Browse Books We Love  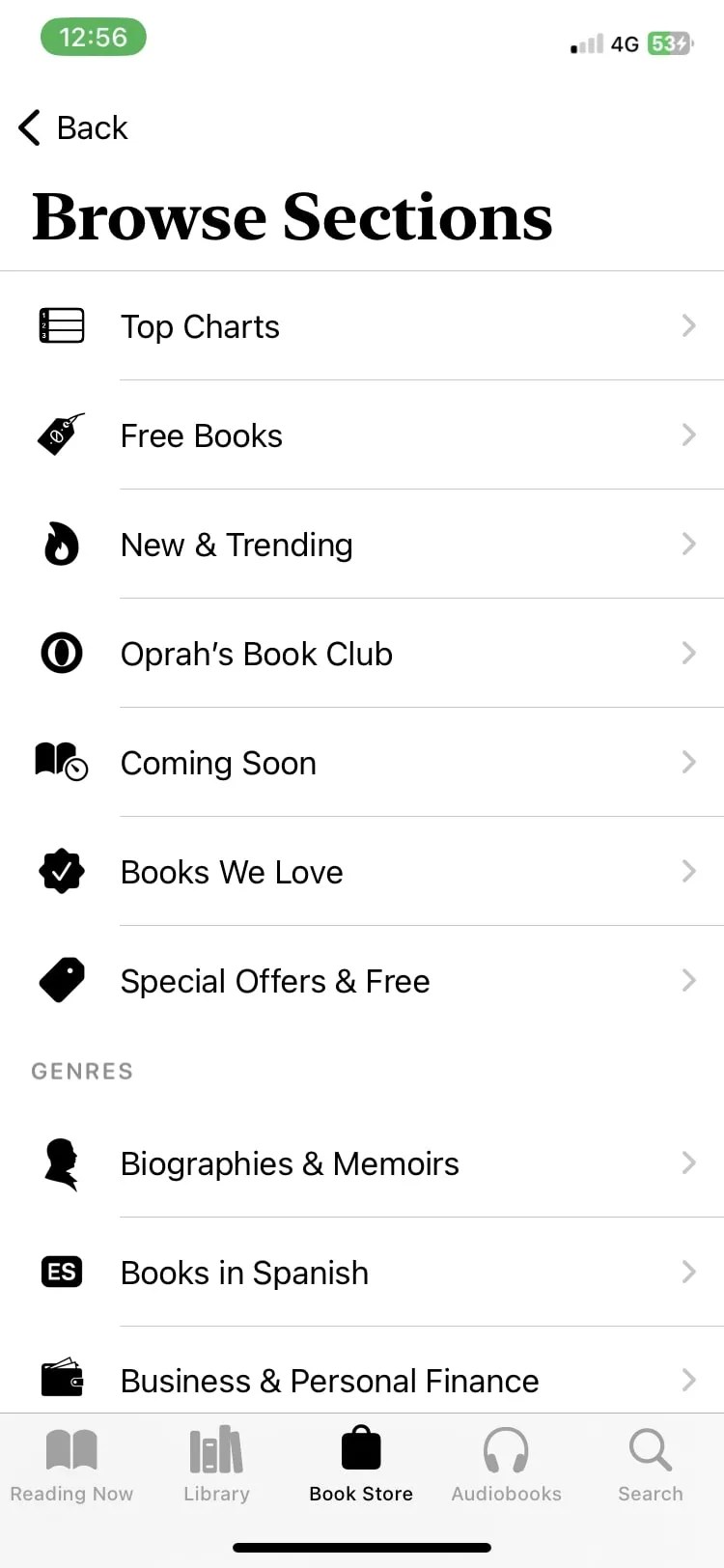[232, 872]
